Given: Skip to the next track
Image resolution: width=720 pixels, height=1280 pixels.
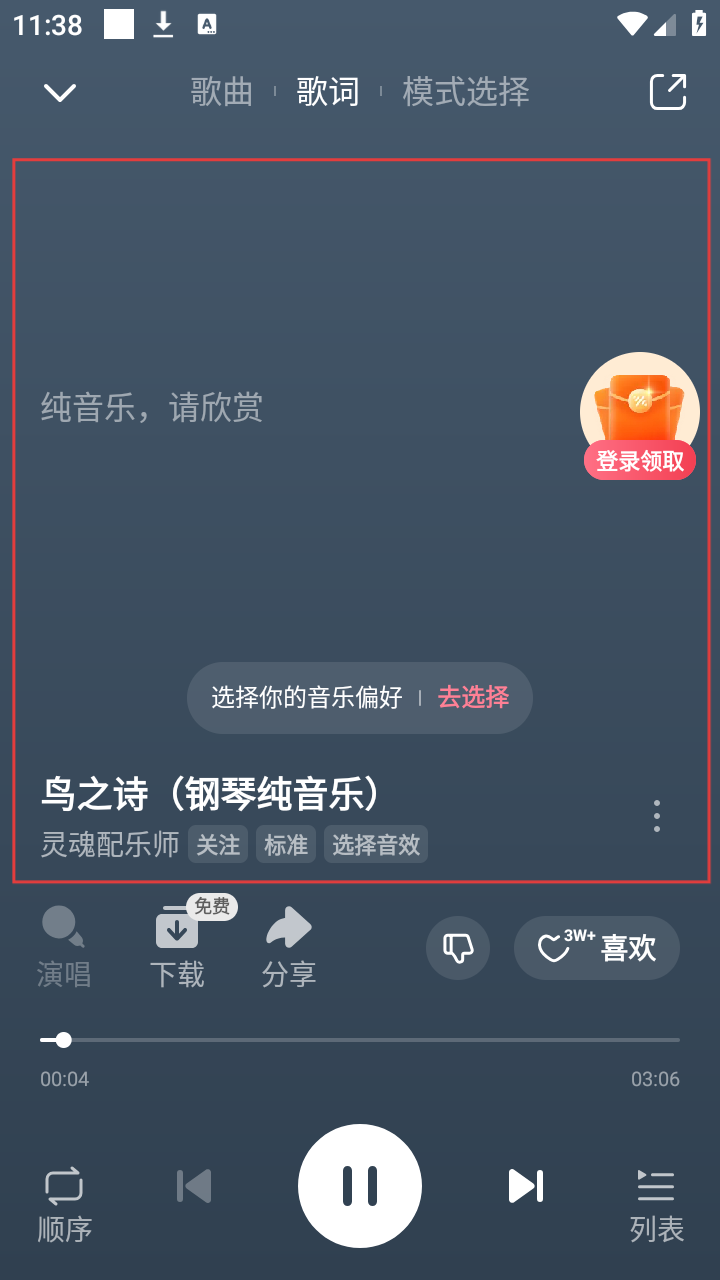Looking at the screenshot, I should [526, 1186].
